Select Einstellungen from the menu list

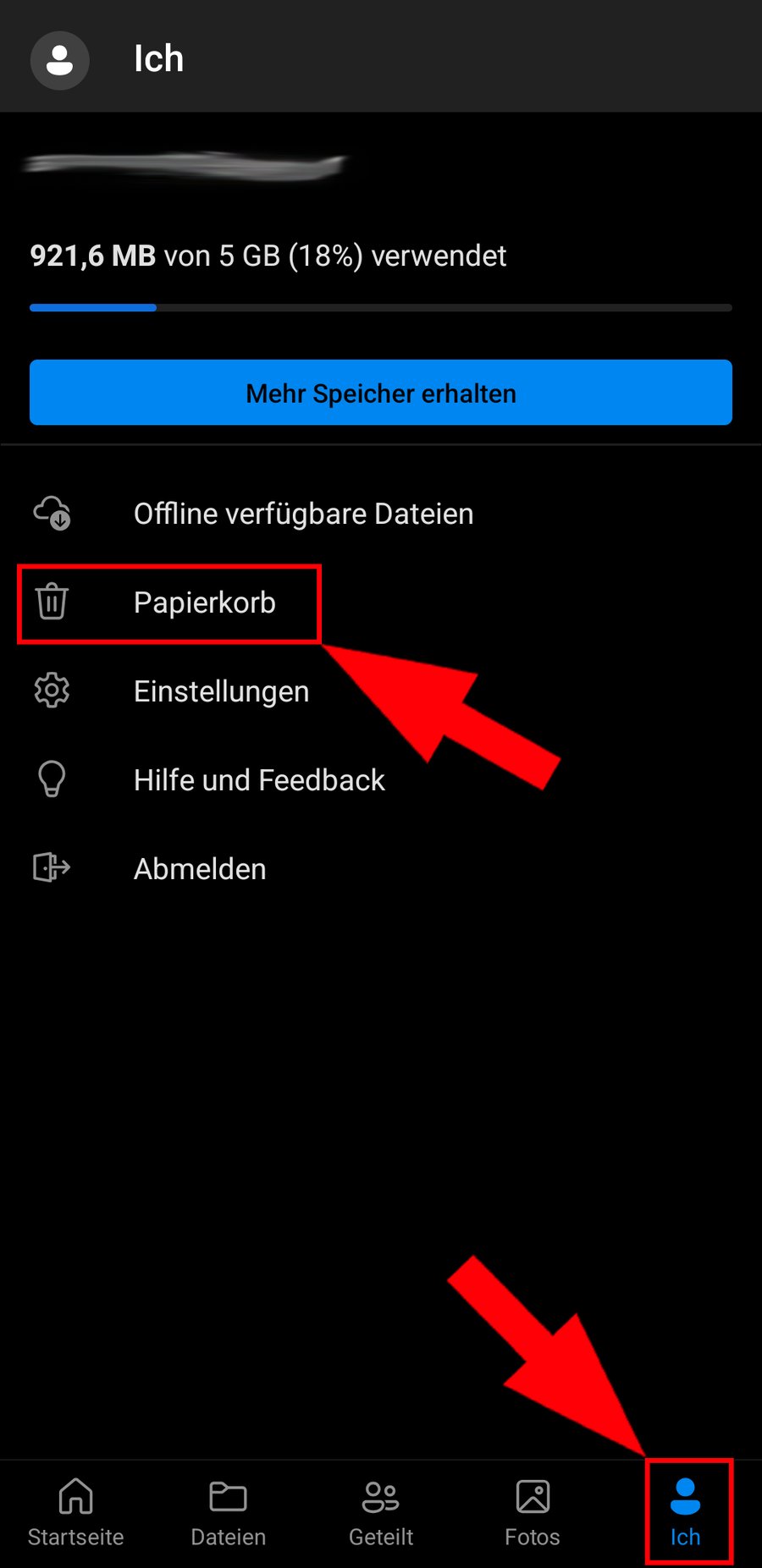[220, 690]
